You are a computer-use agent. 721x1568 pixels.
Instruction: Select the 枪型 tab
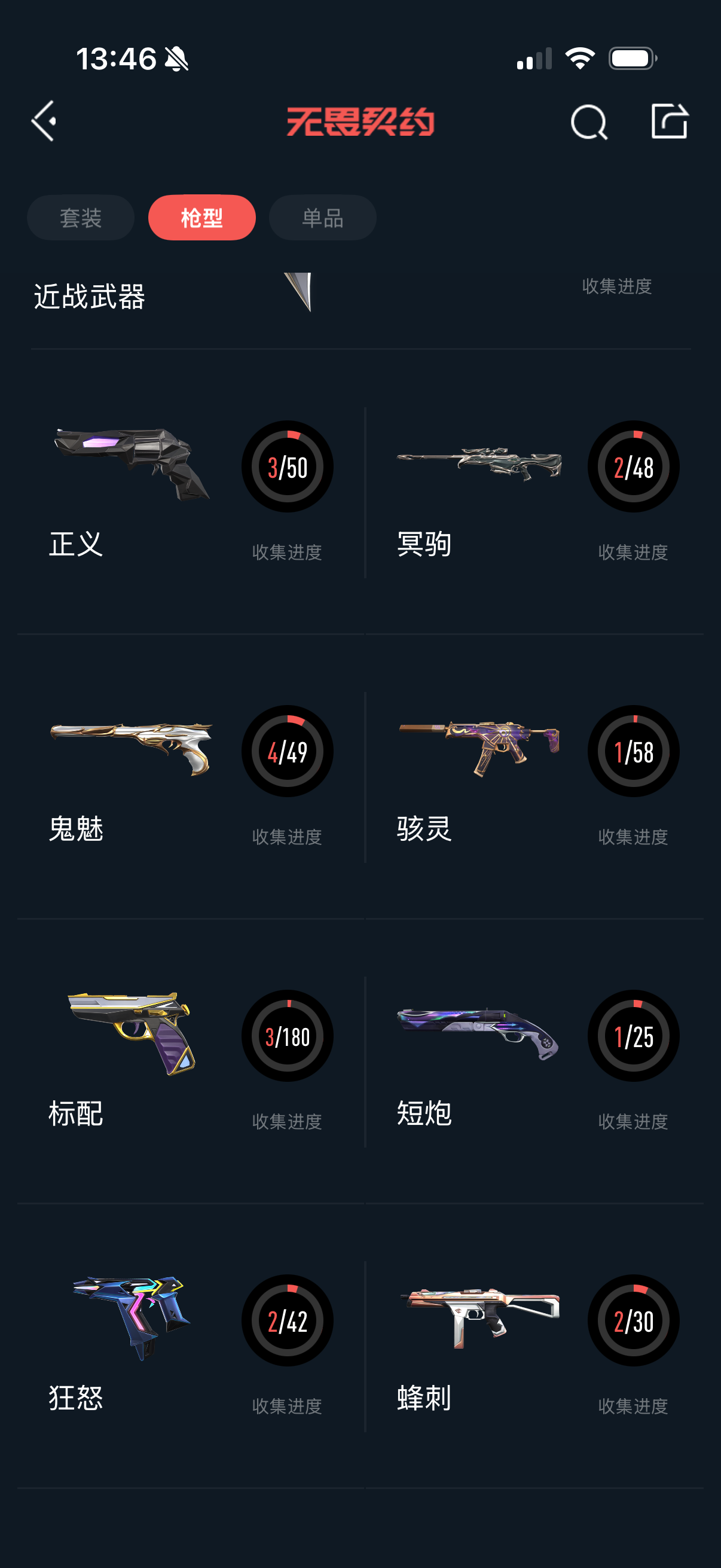(201, 218)
